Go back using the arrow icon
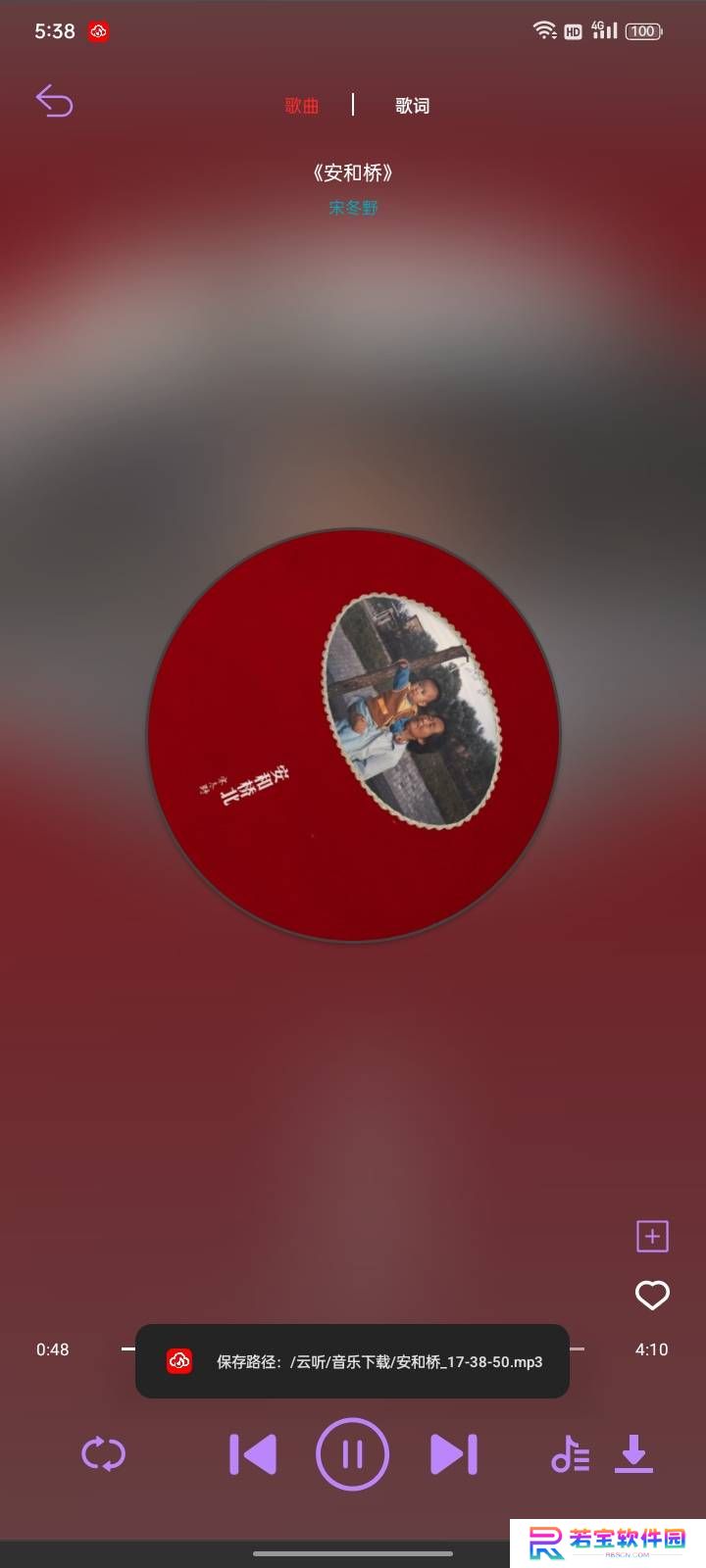 click(55, 101)
